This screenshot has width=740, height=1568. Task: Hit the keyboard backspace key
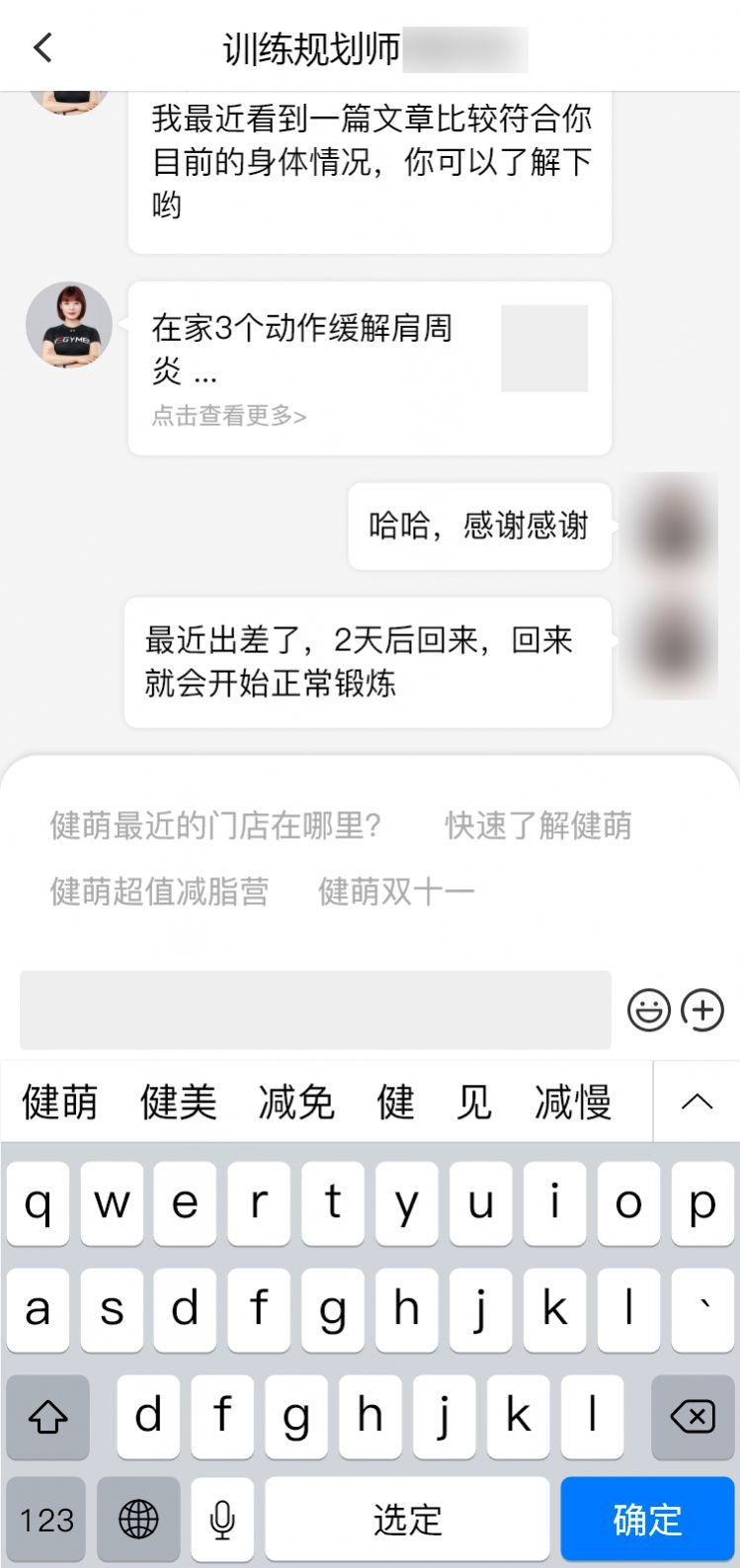tap(693, 1417)
